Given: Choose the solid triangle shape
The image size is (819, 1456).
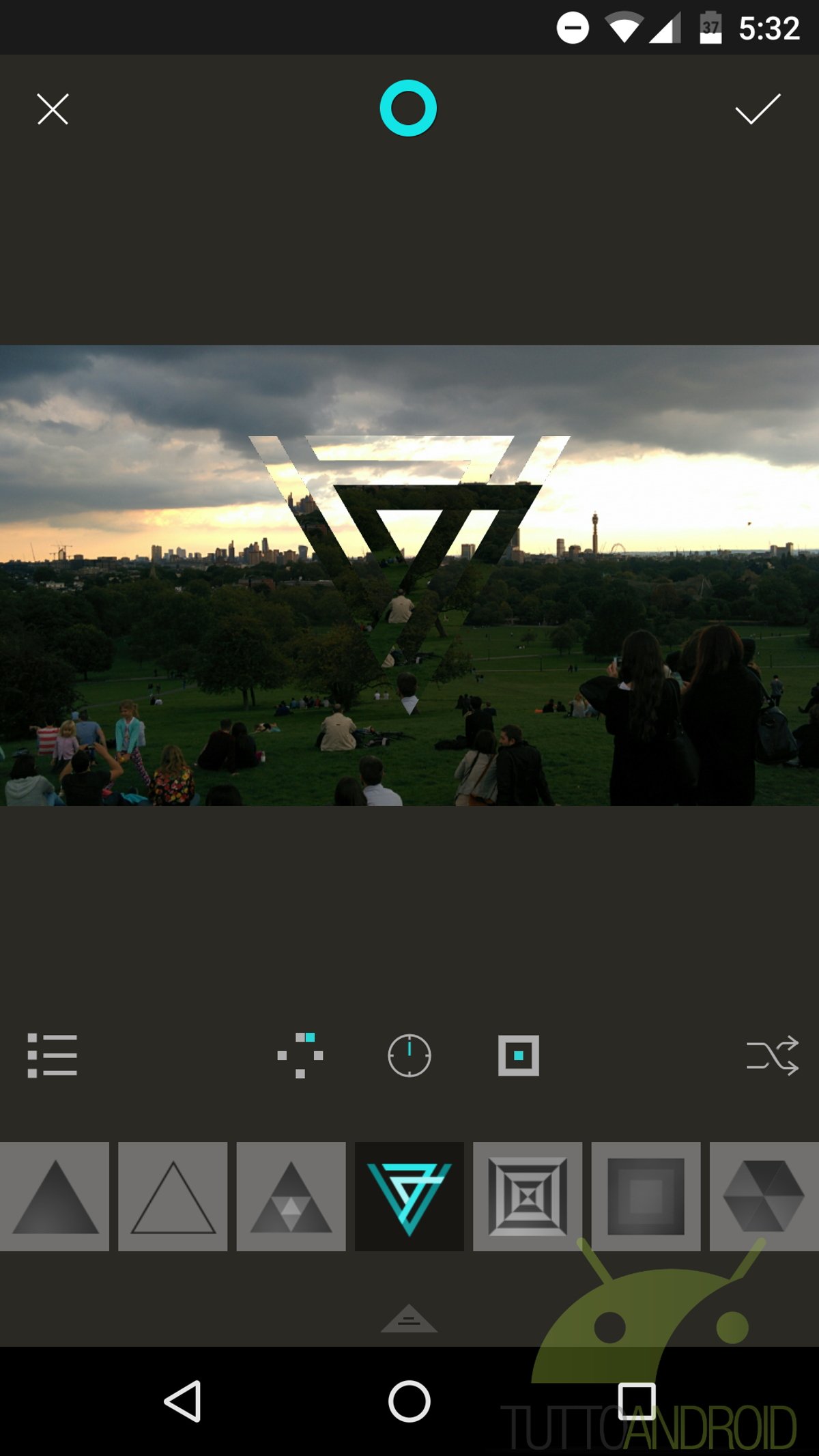Looking at the screenshot, I should click(x=55, y=1197).
